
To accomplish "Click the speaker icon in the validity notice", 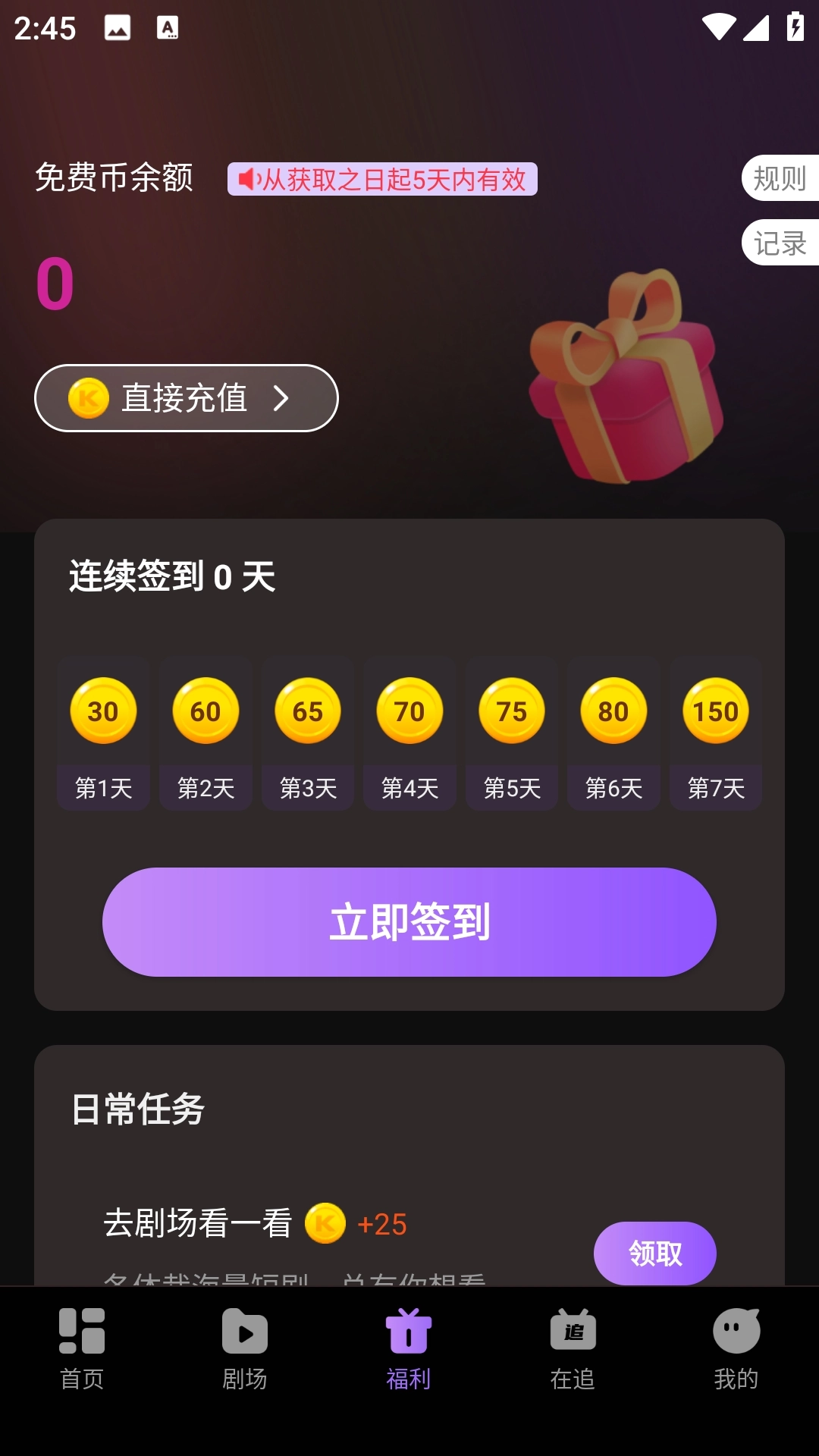I will [x=247, y=180].
